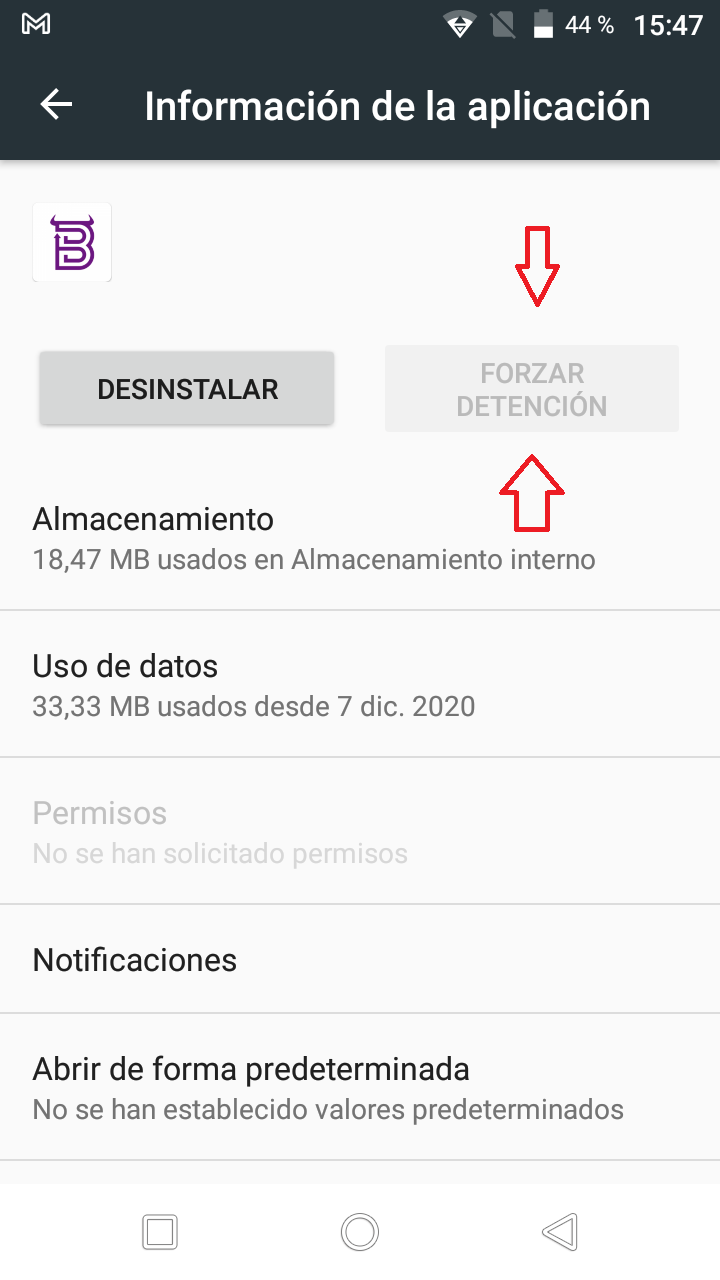720x1280 pixels.
Task: Tap the FORZAR DETENCIÓN button
Action: point(531,388)
